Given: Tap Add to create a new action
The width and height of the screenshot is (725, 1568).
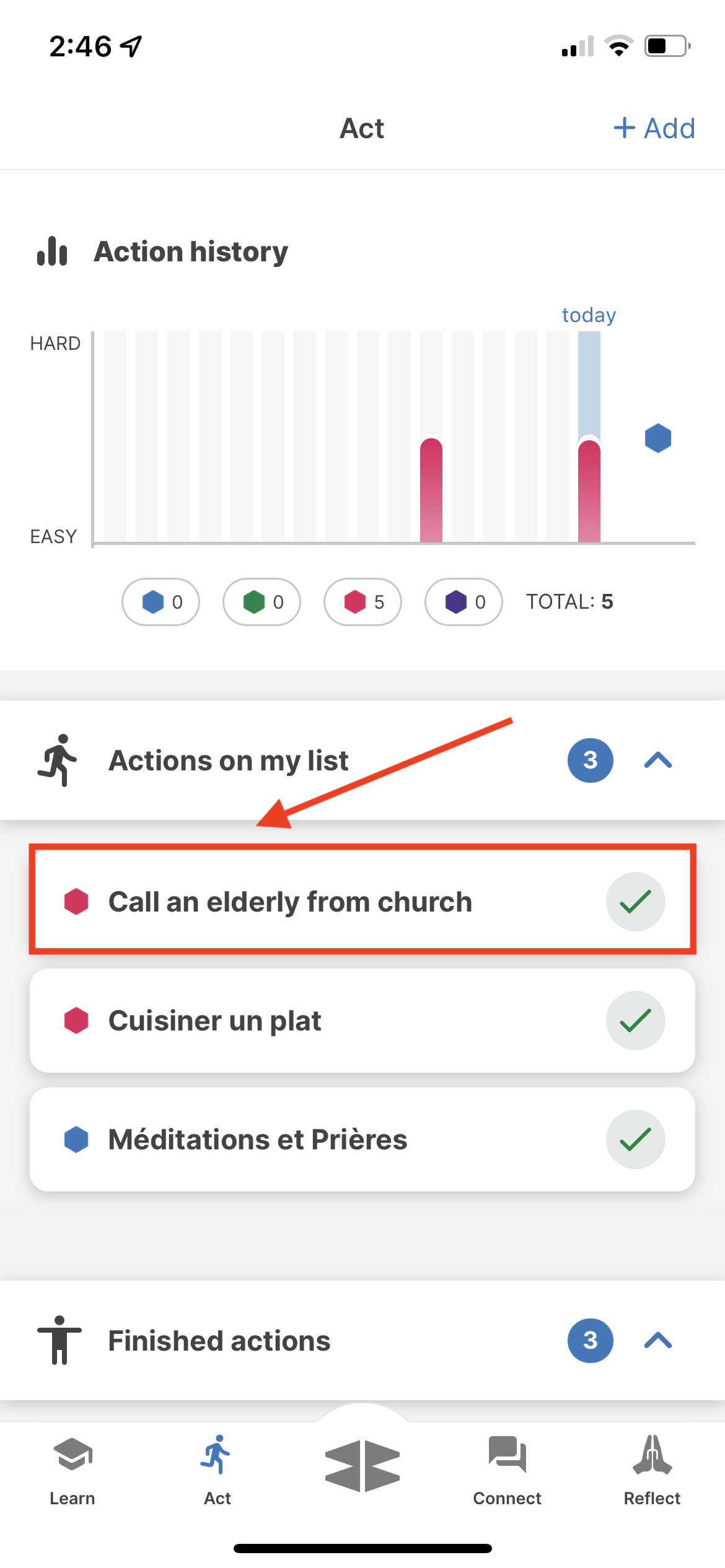Looking at the screenshot, I should click(654, 129).
